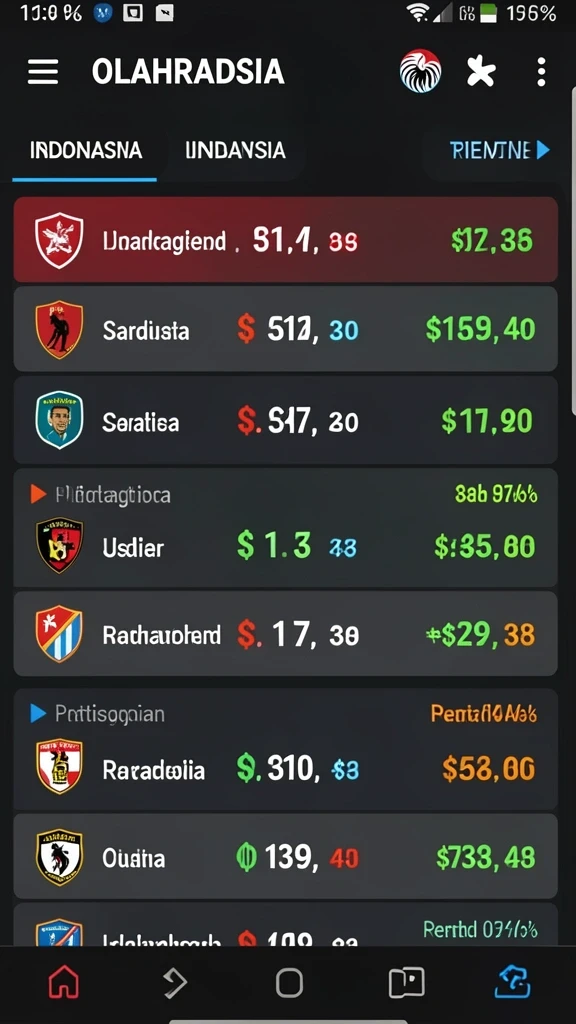The height and width of the screenshot is (1024, 576).
Task: Select the INDONASNA tab
Action: (x=86, y=151)
